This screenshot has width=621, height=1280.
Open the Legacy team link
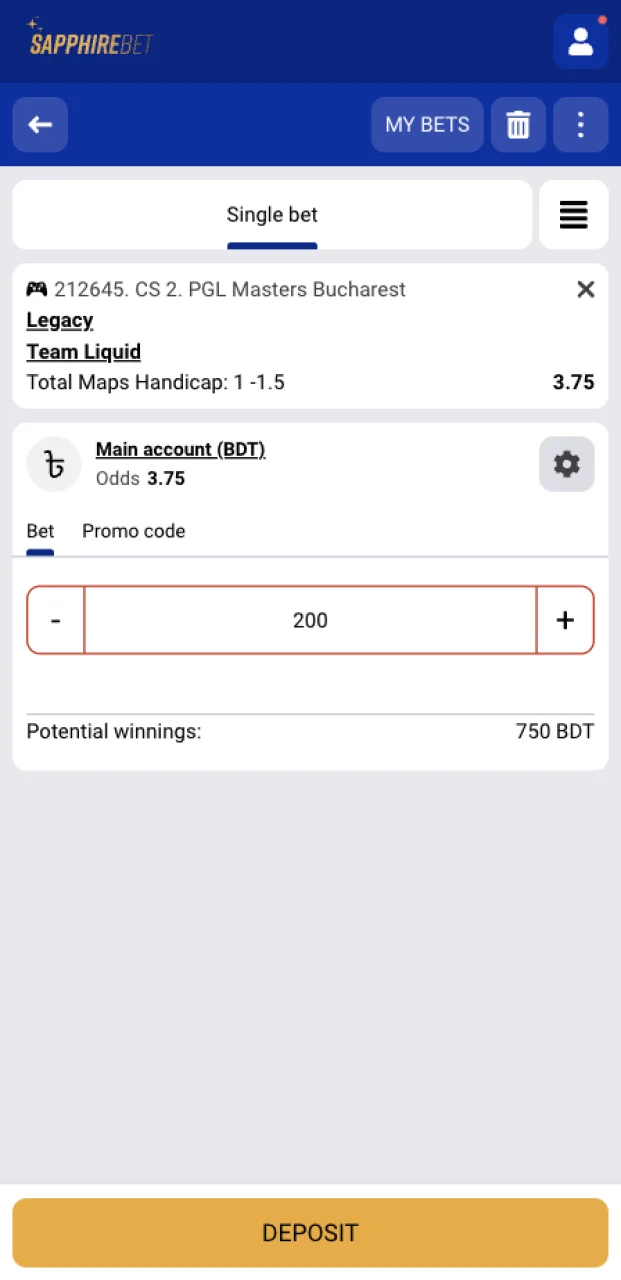click(x=60, y=321)
